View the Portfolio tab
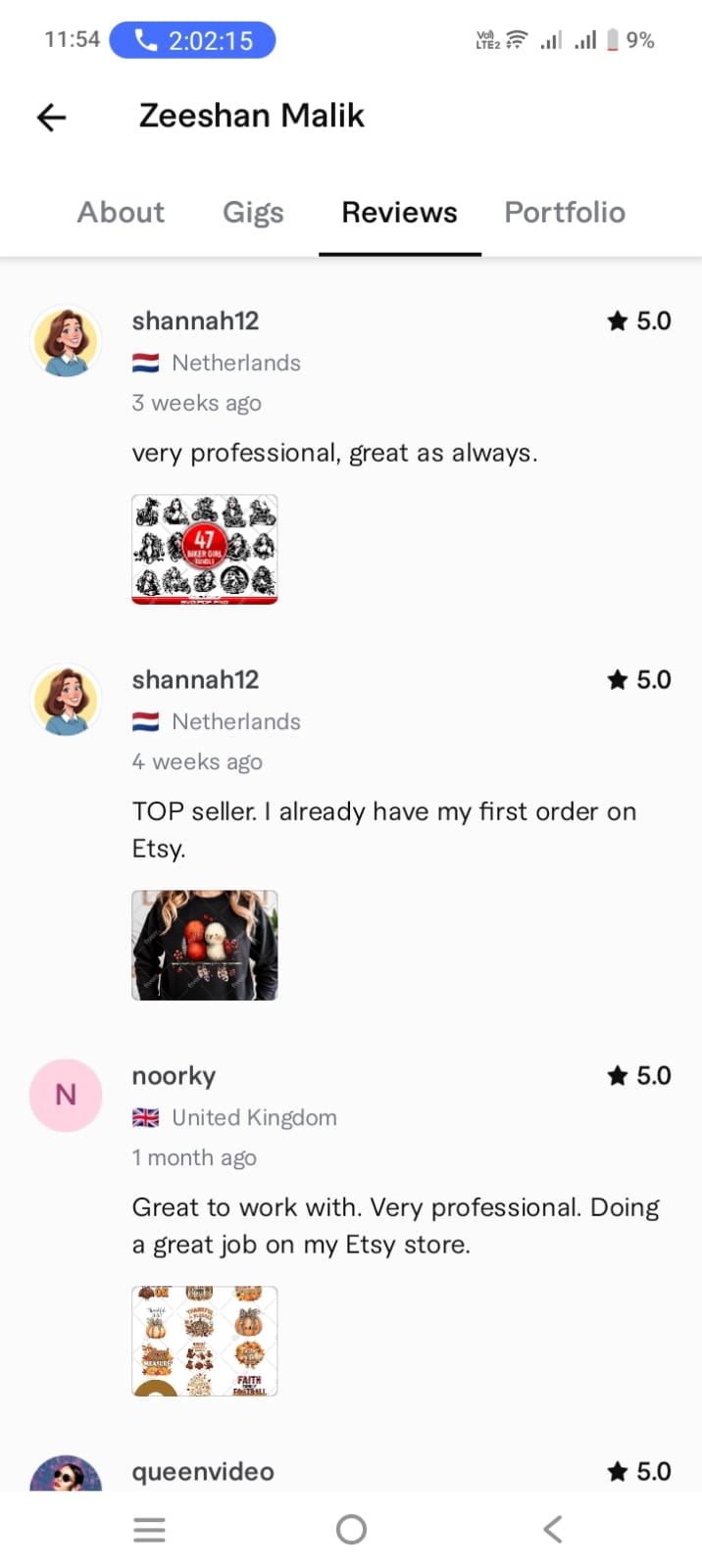Viewport: 702px width, 1568px height. tap(565, 213)
